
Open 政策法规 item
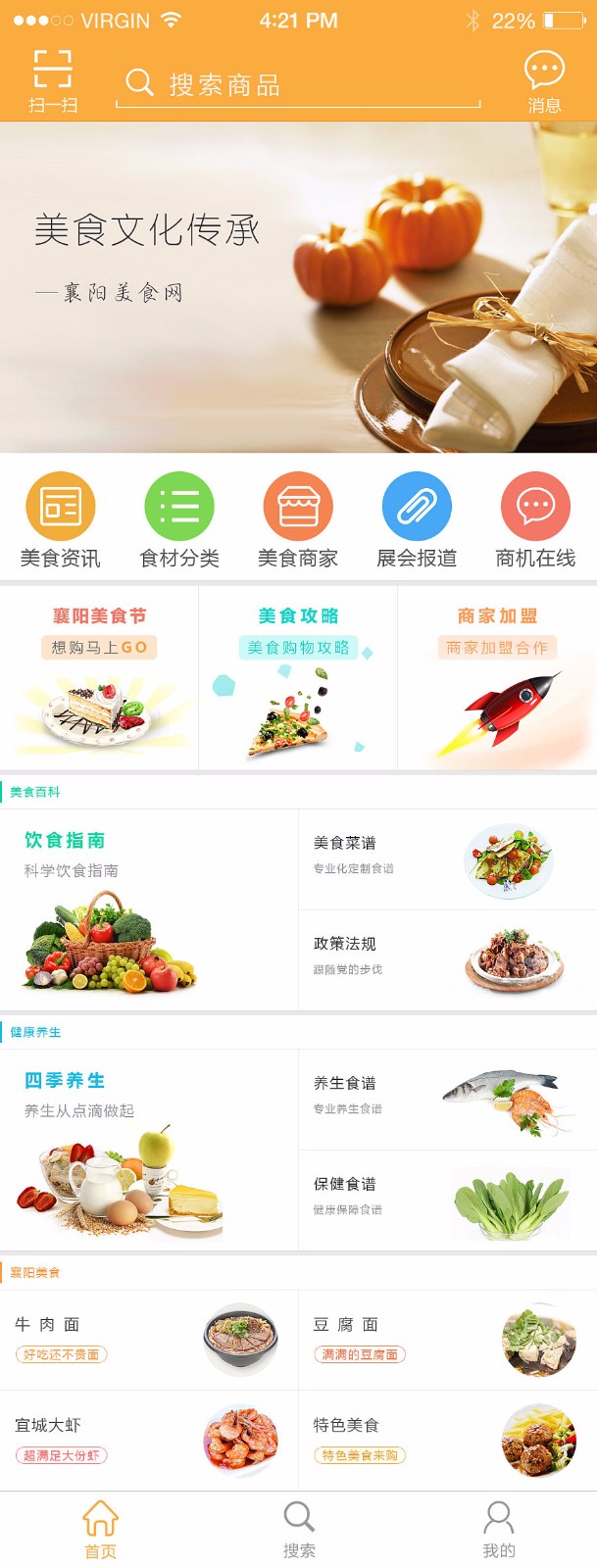(448, 959)
